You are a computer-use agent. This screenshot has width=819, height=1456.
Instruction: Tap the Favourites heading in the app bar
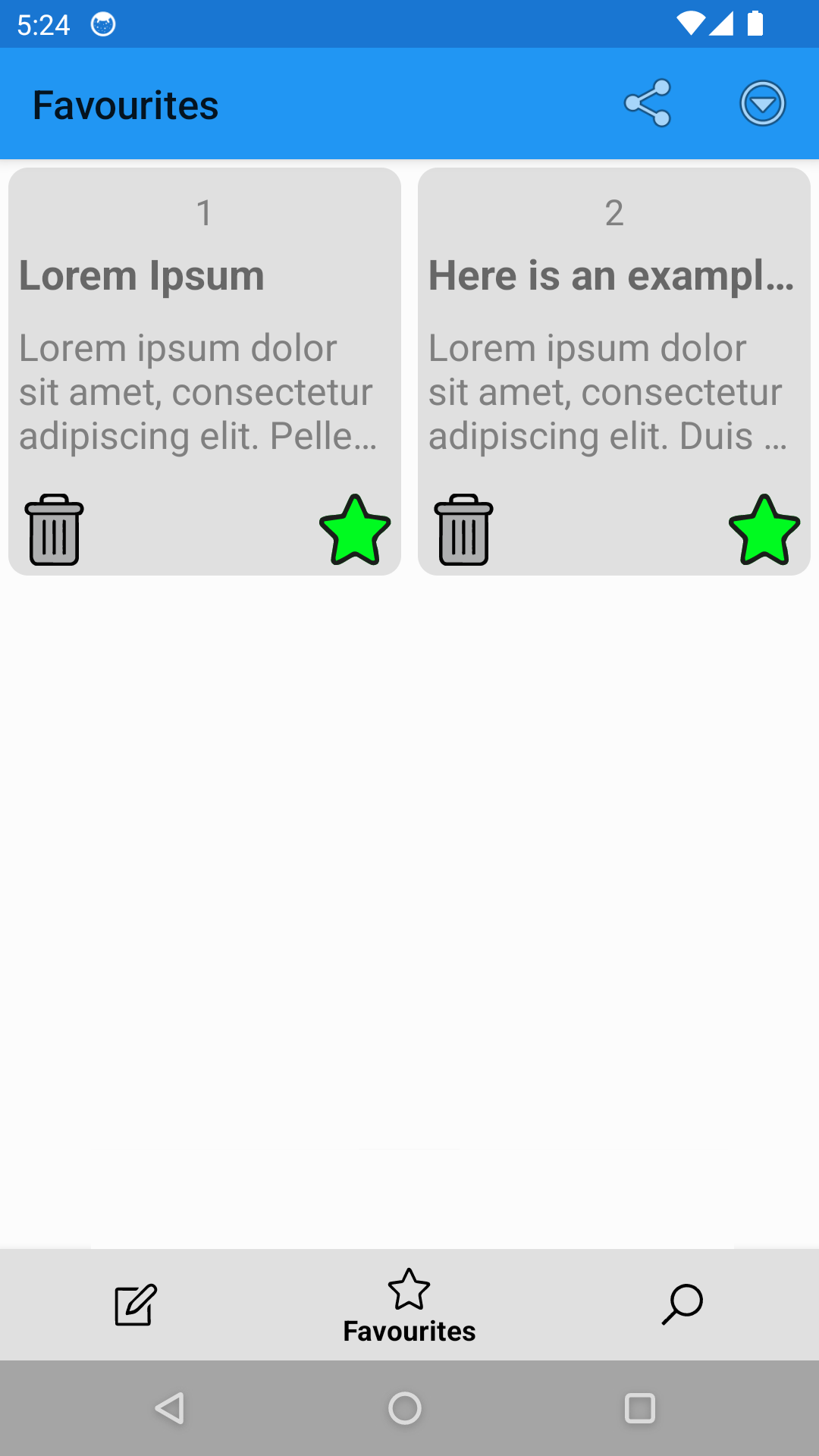coord(126,105)
